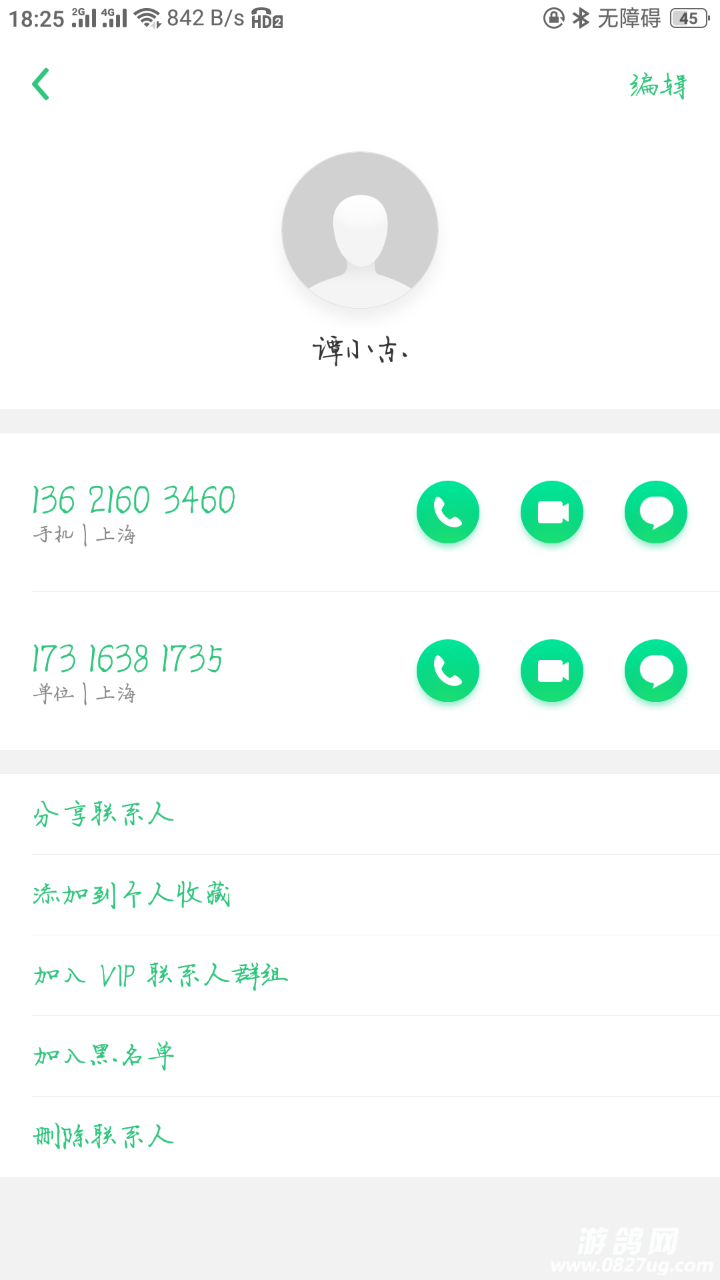Viewport: 720px width, 1280px height.
Task: Tap 编辑 to edit the contact
Action: [659, 86]
